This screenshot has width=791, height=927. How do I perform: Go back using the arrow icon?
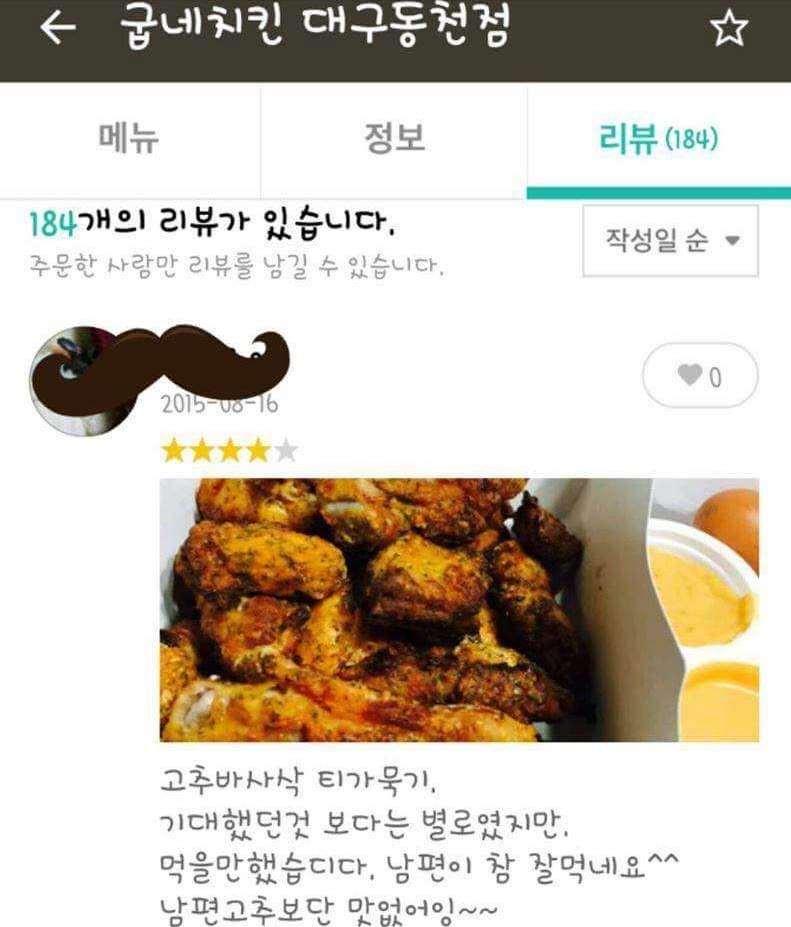point(58,30)
